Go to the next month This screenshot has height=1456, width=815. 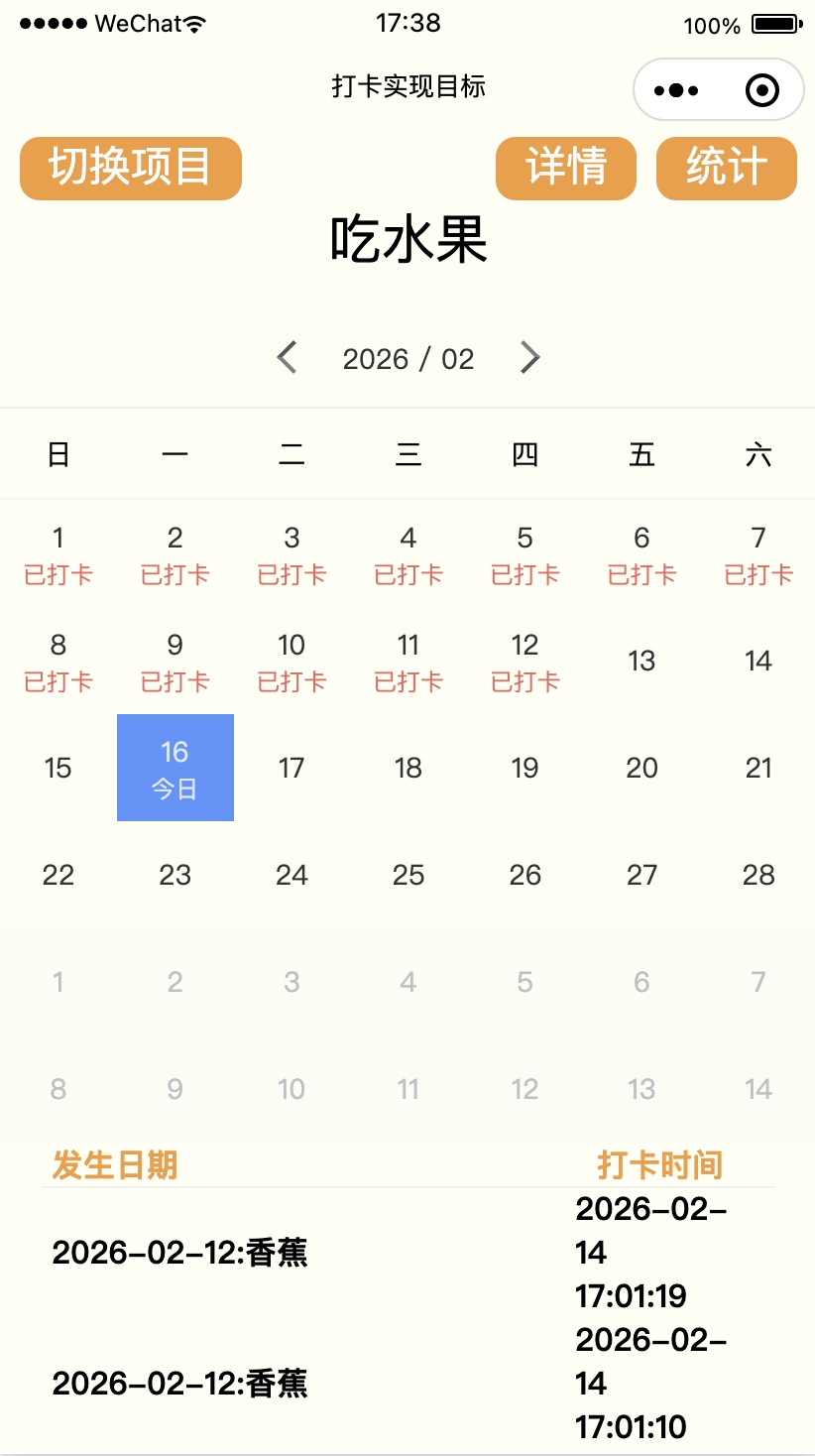pyautogui.click(x=530, y=357)
